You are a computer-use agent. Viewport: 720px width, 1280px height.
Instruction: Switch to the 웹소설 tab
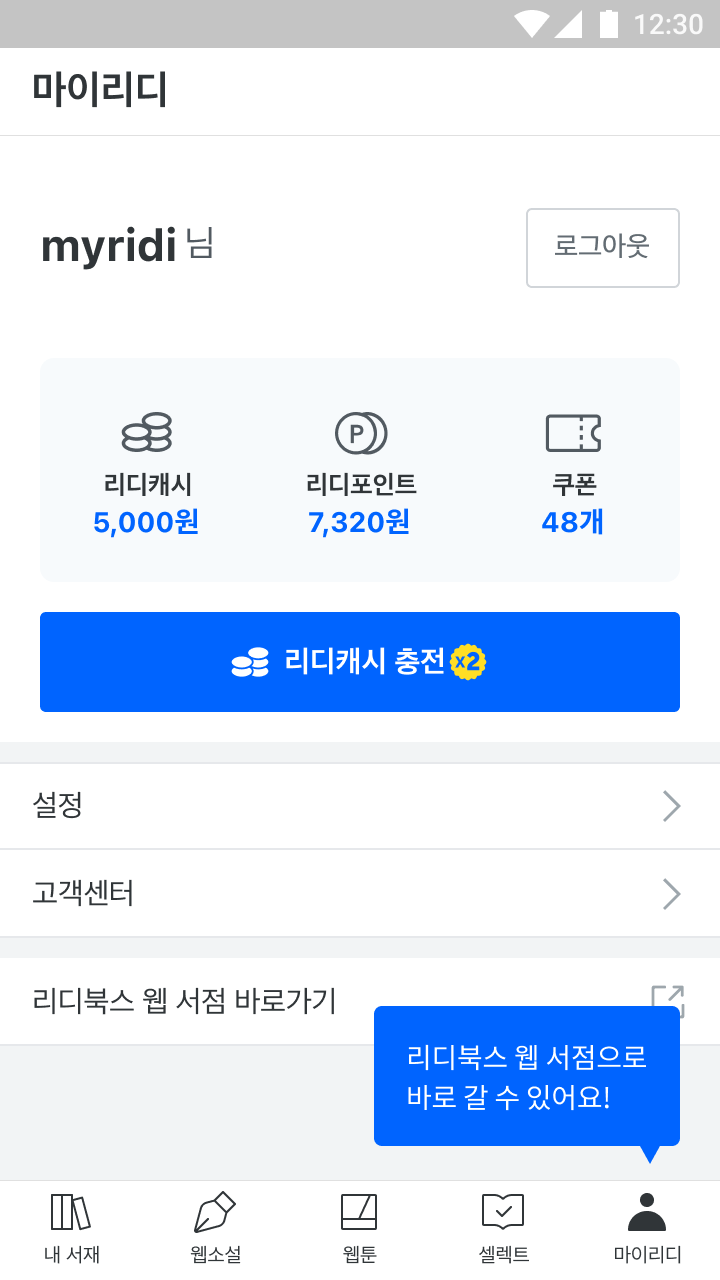click(216, 1230)
